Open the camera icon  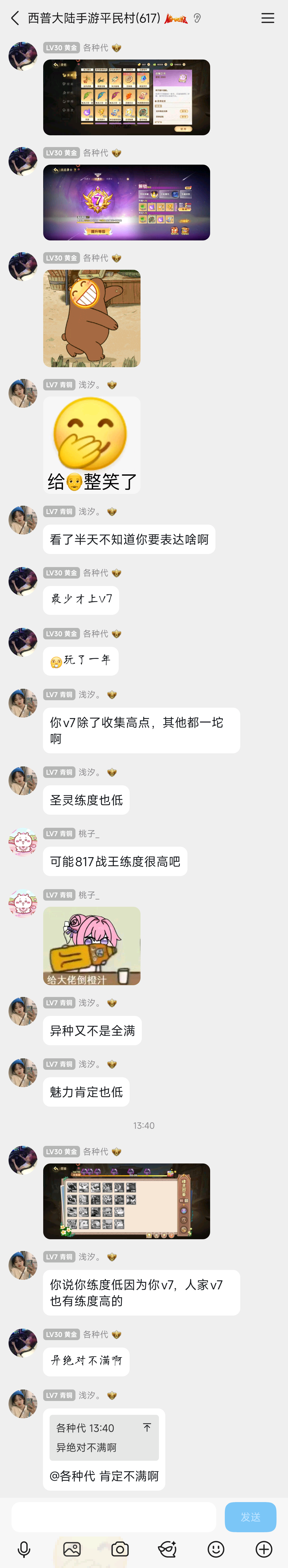[120, 1549]
